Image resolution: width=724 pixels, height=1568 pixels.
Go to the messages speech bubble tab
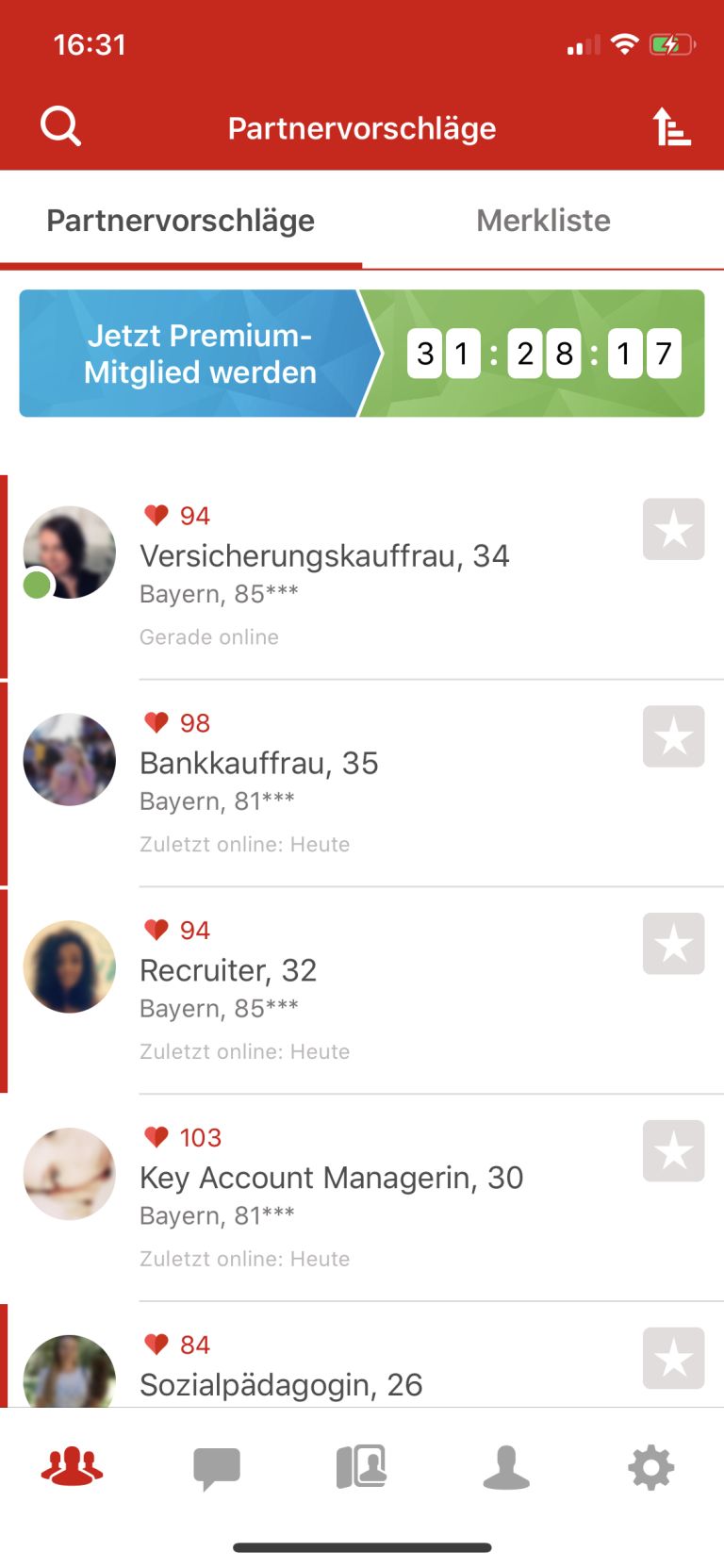[x=217, y=1468]
